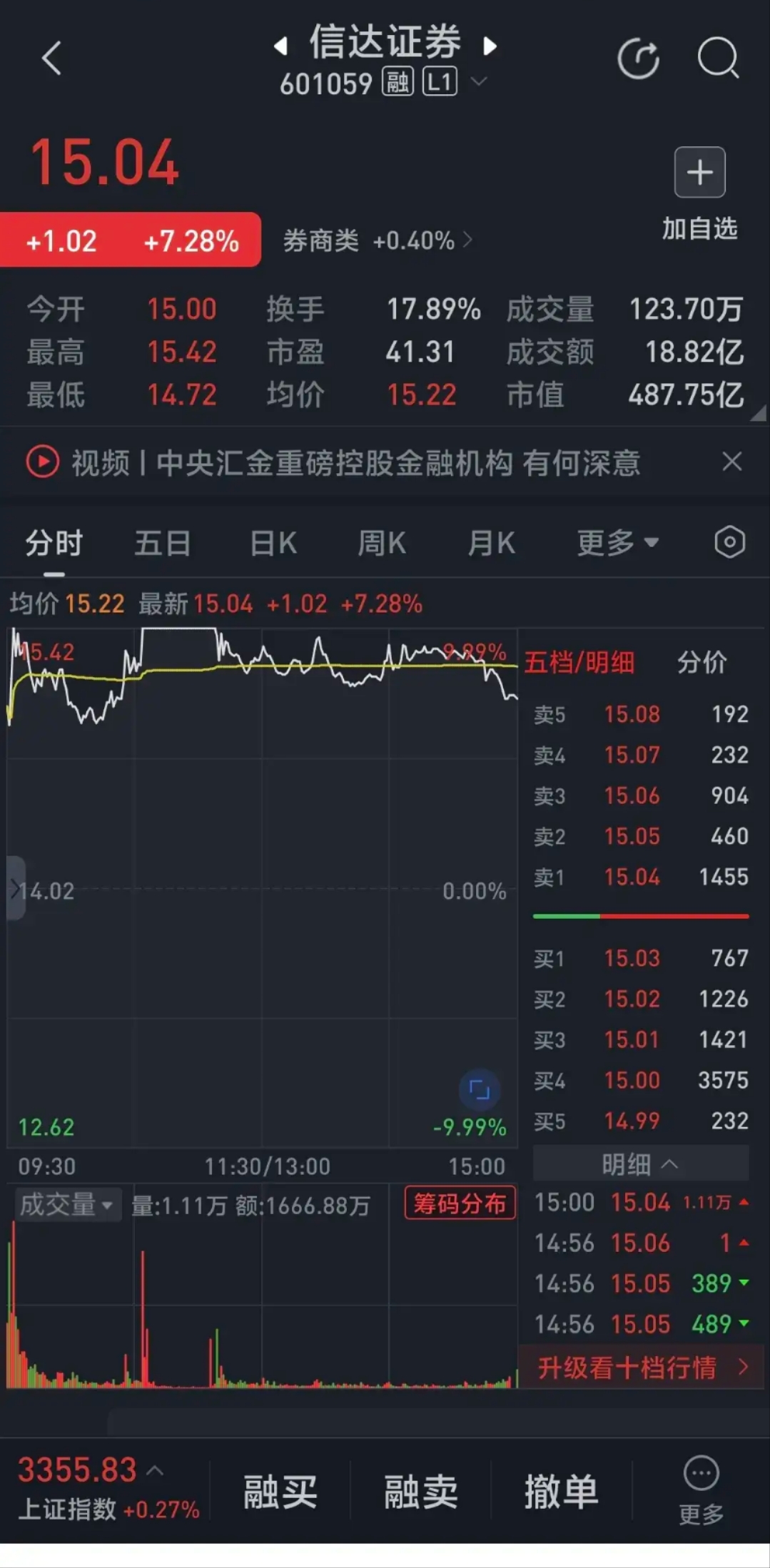Dismiss the video news banner
The image size is (770, 1568).
coord(732,462)
